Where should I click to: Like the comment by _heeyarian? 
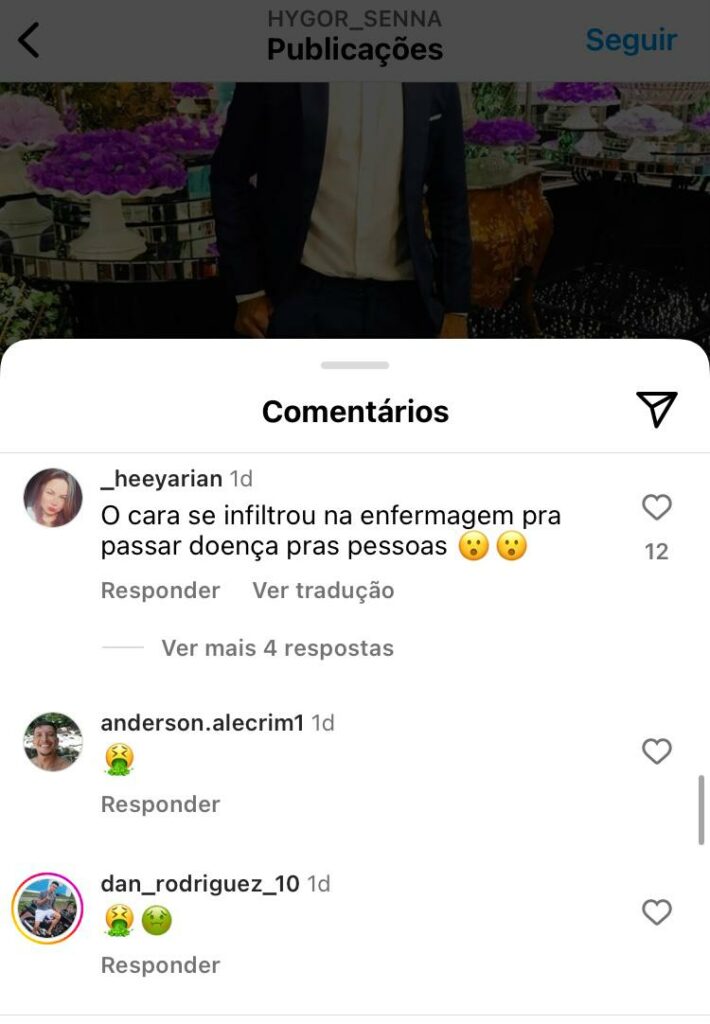click(656, 508)
